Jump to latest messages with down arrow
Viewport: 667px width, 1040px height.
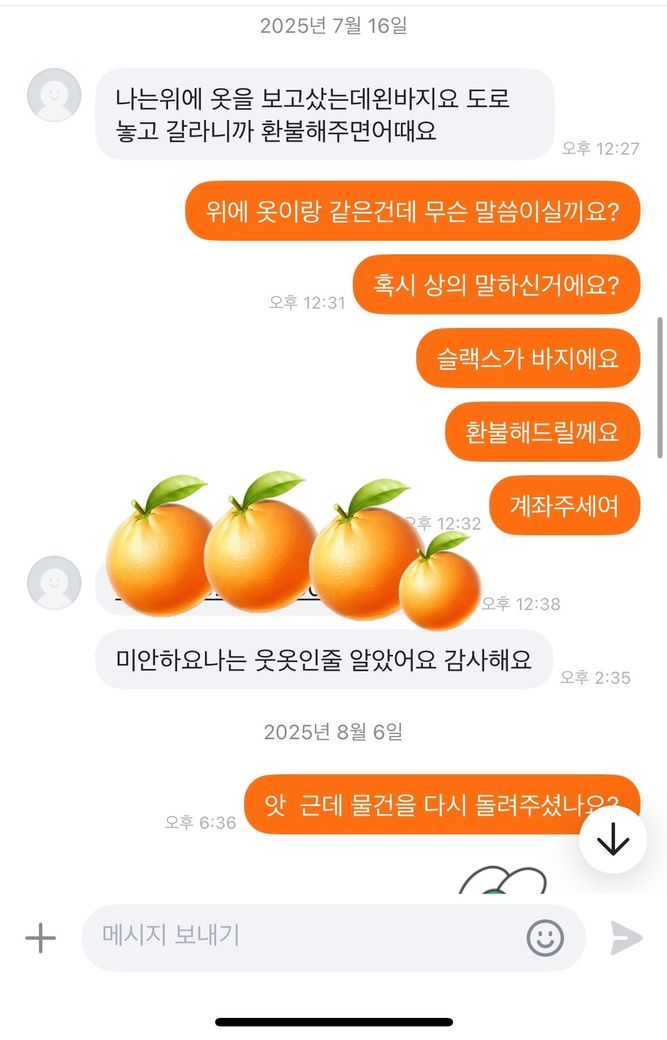click(612, 841)
